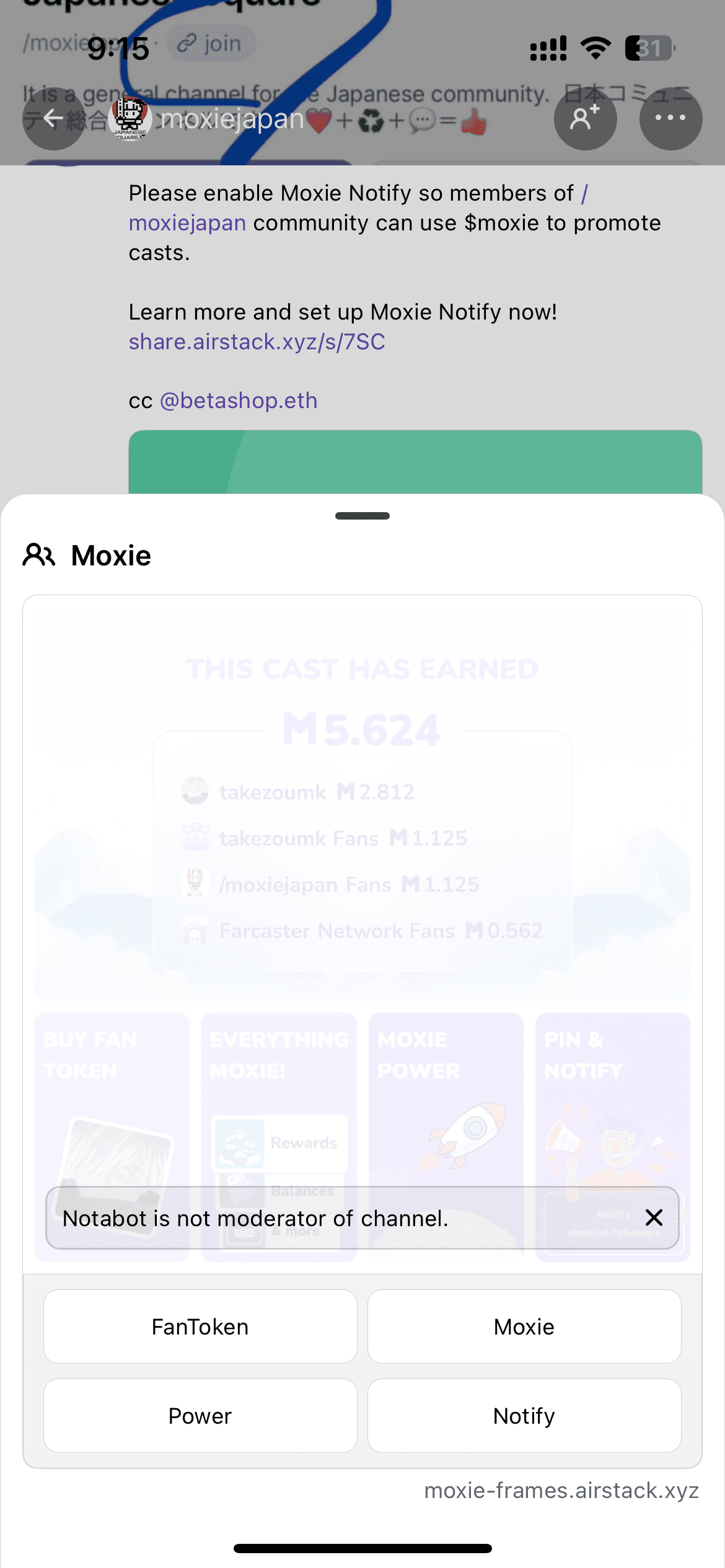Tap the Moxie frame button
Image resolution: width=725 pixels, height=1568 pixels.
(524, 1326)
